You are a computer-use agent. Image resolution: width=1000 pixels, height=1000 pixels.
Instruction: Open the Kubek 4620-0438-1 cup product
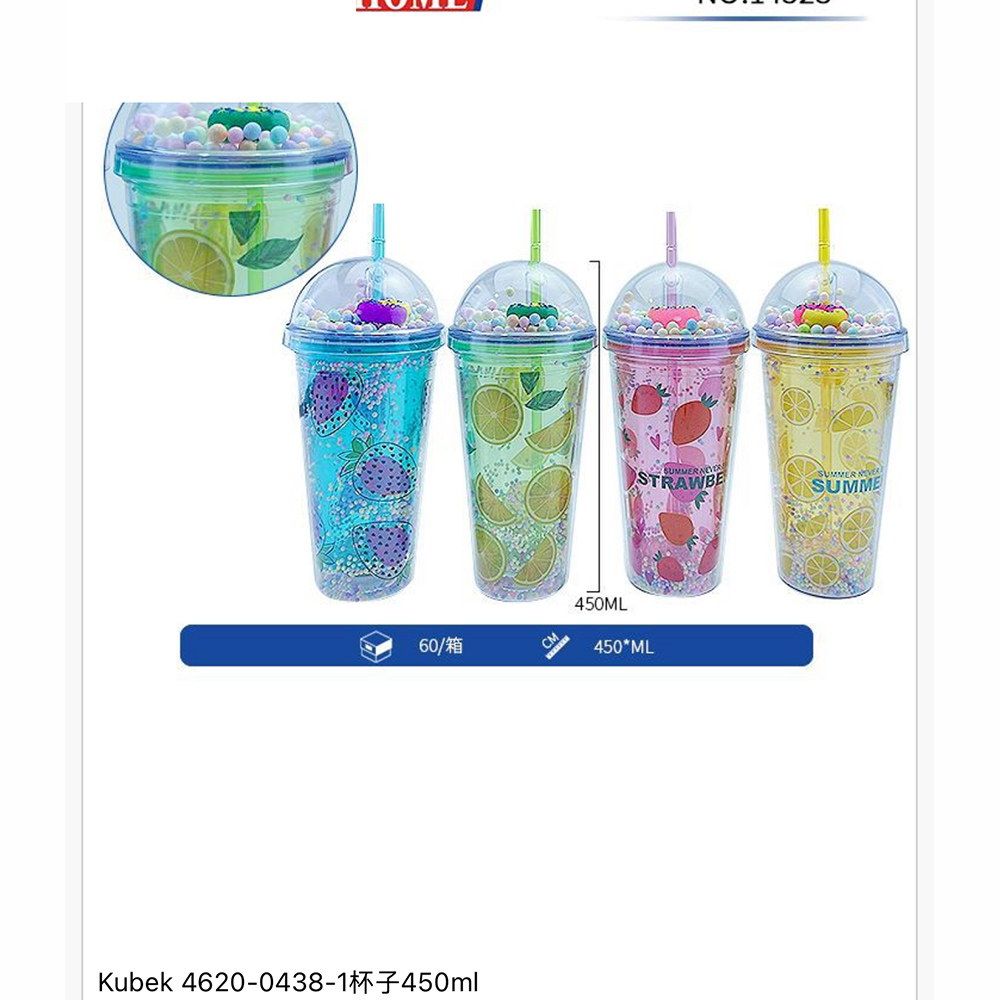coord(288,981)
